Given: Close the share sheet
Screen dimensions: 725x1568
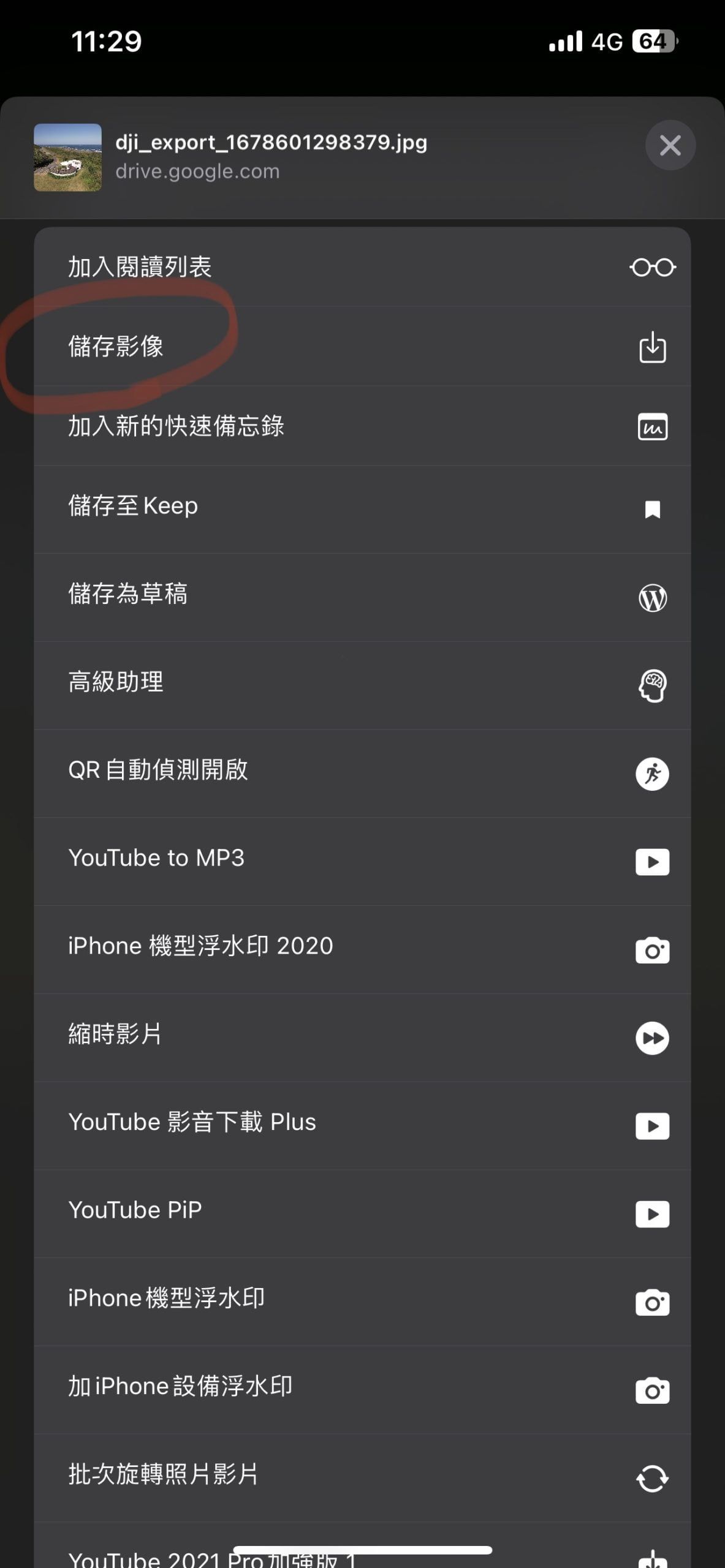Looking at the screenshot, I should tap(670, 146).
